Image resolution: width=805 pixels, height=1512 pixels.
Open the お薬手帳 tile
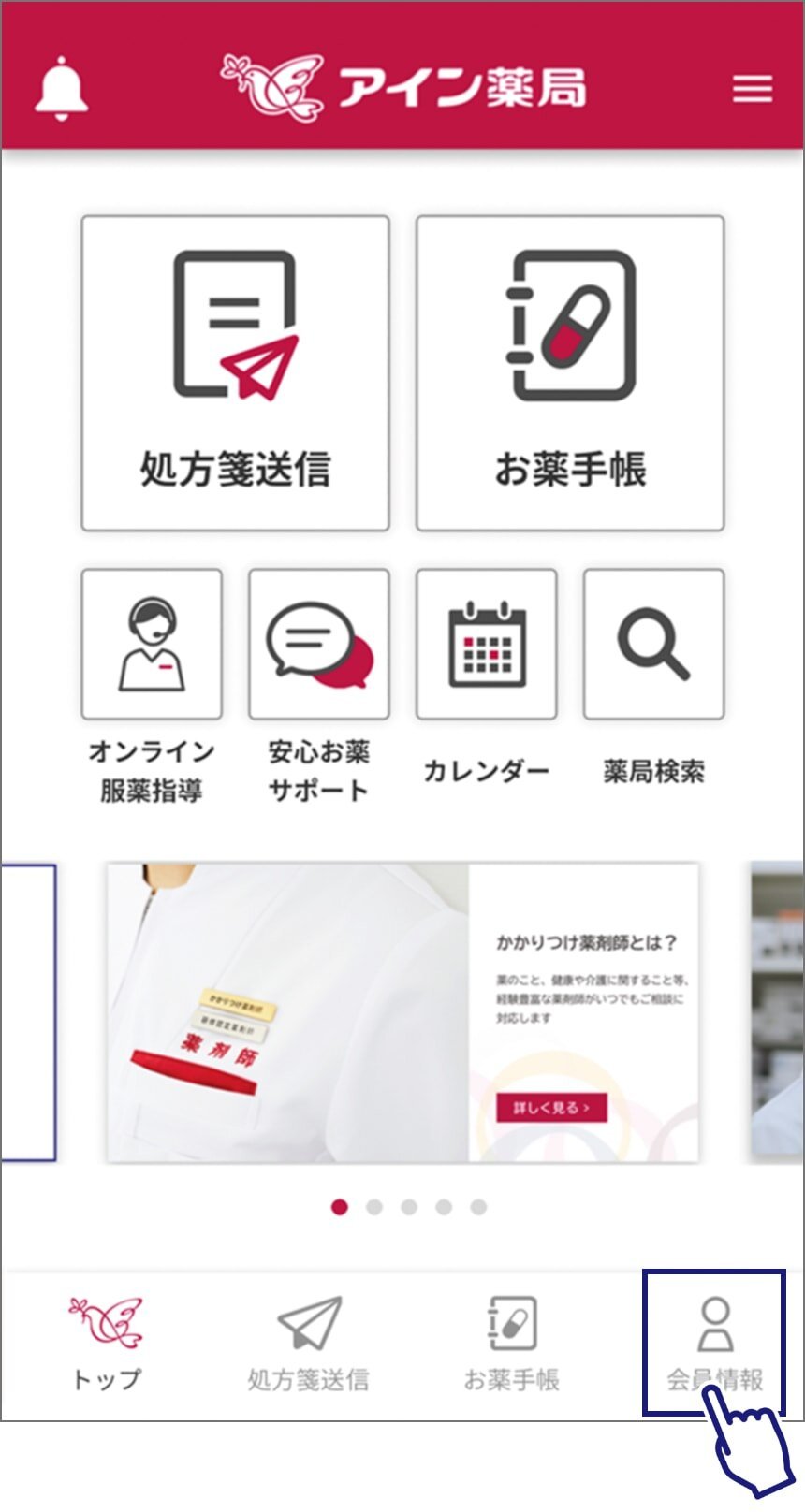tap(570, 373)
